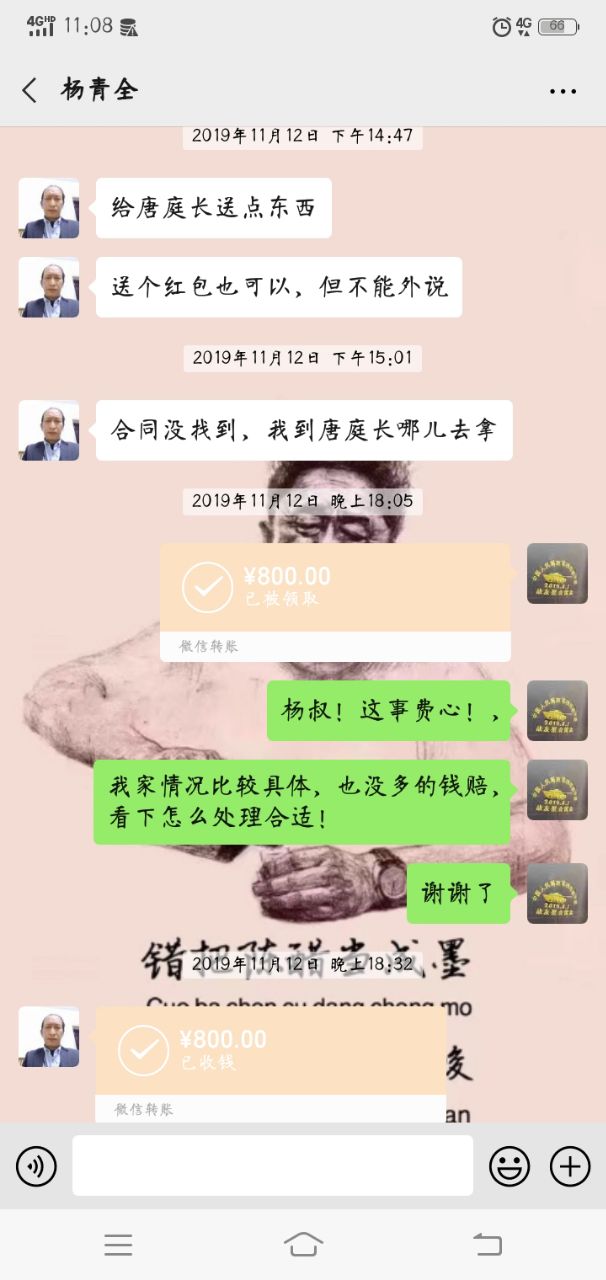Tap the system home button
This screenshot has width=606, height=1280.
coord(303,1244)
